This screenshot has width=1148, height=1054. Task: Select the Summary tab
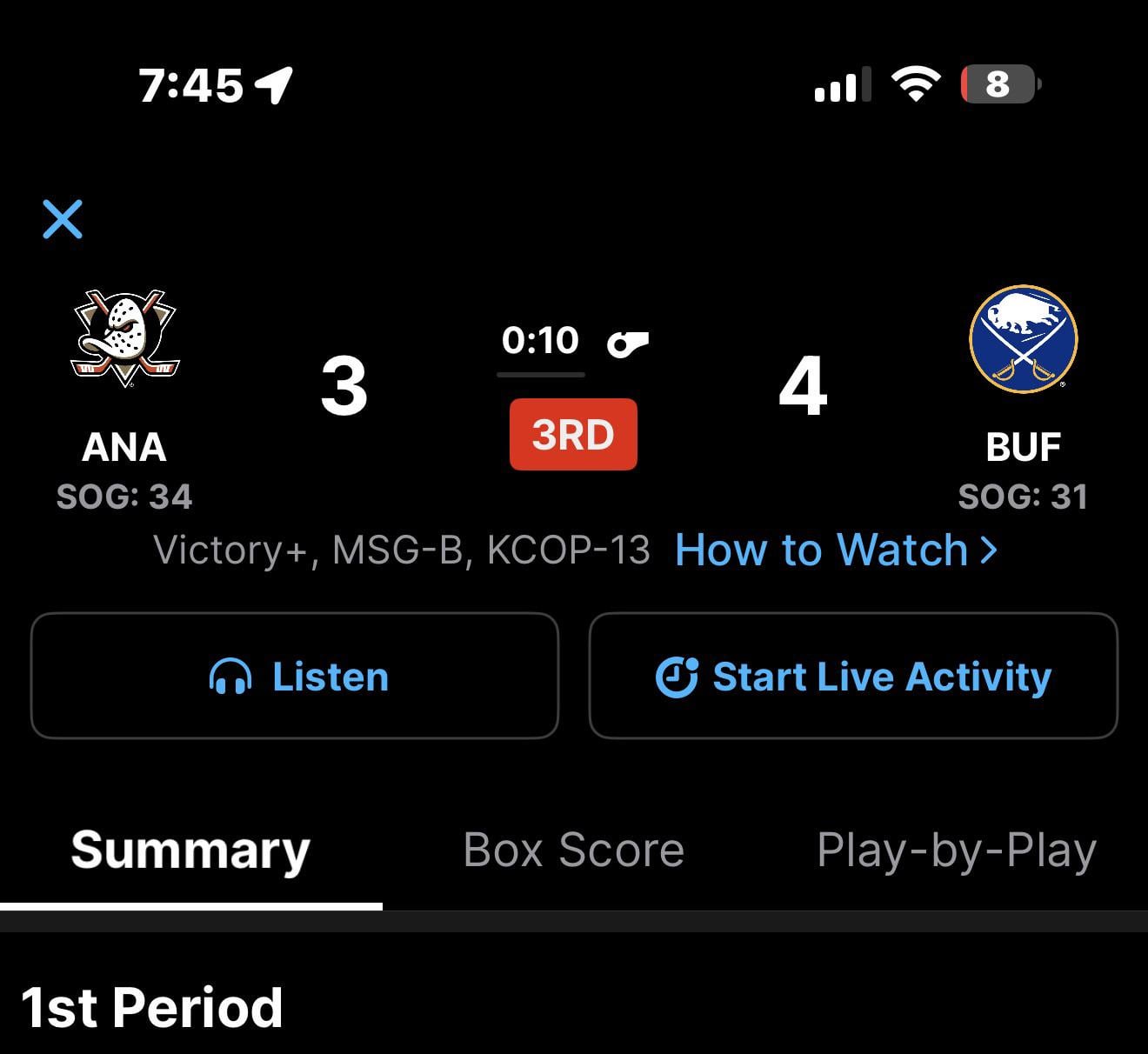coord(190,850)
